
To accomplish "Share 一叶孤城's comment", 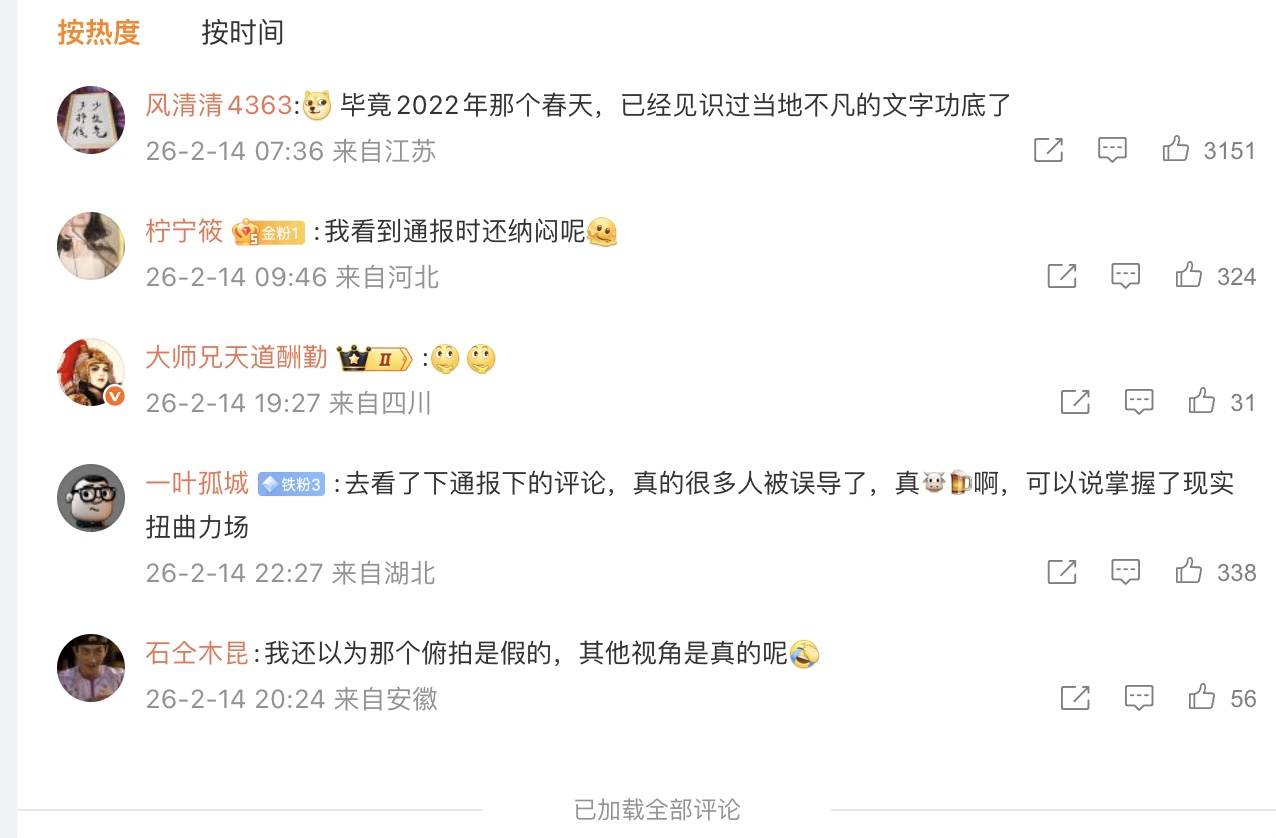I will 1061,572.
